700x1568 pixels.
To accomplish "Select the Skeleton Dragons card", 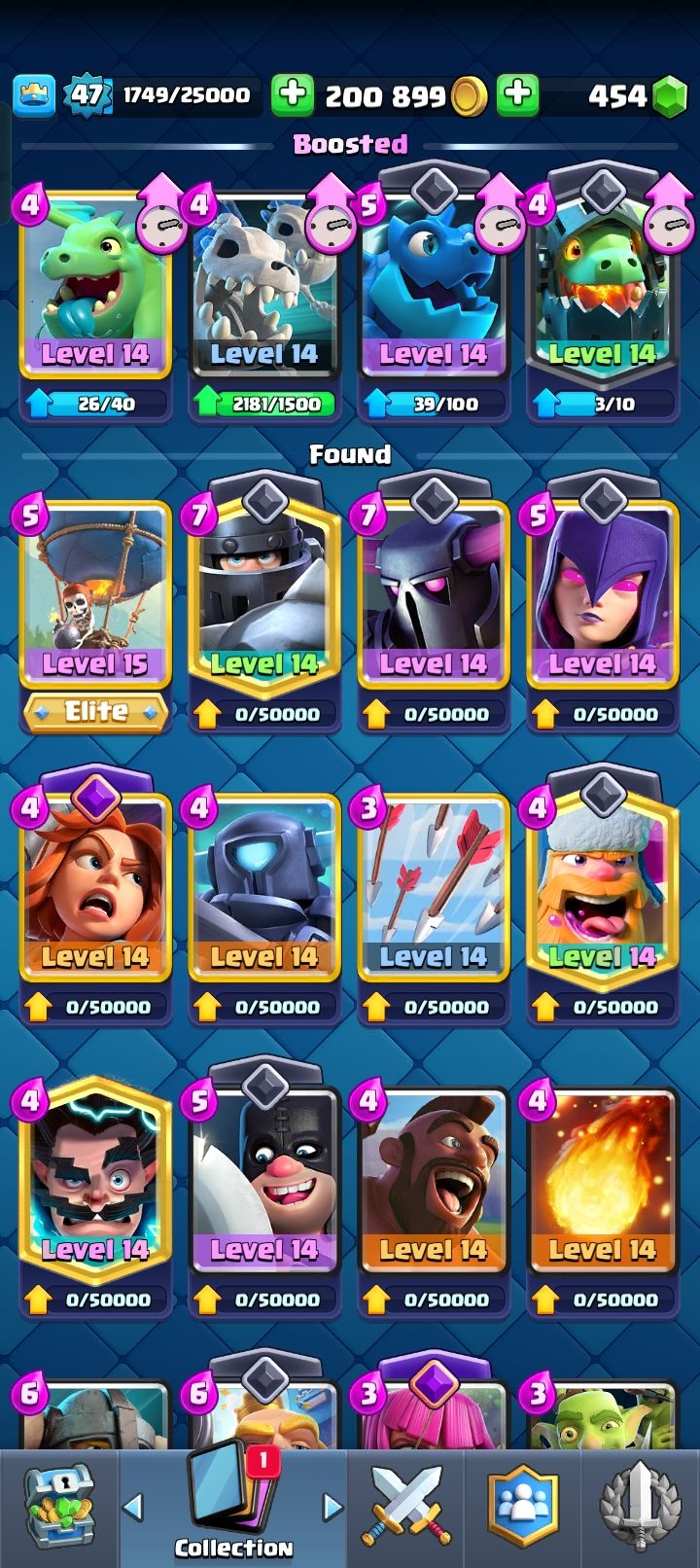I will [x=263, y=287].
